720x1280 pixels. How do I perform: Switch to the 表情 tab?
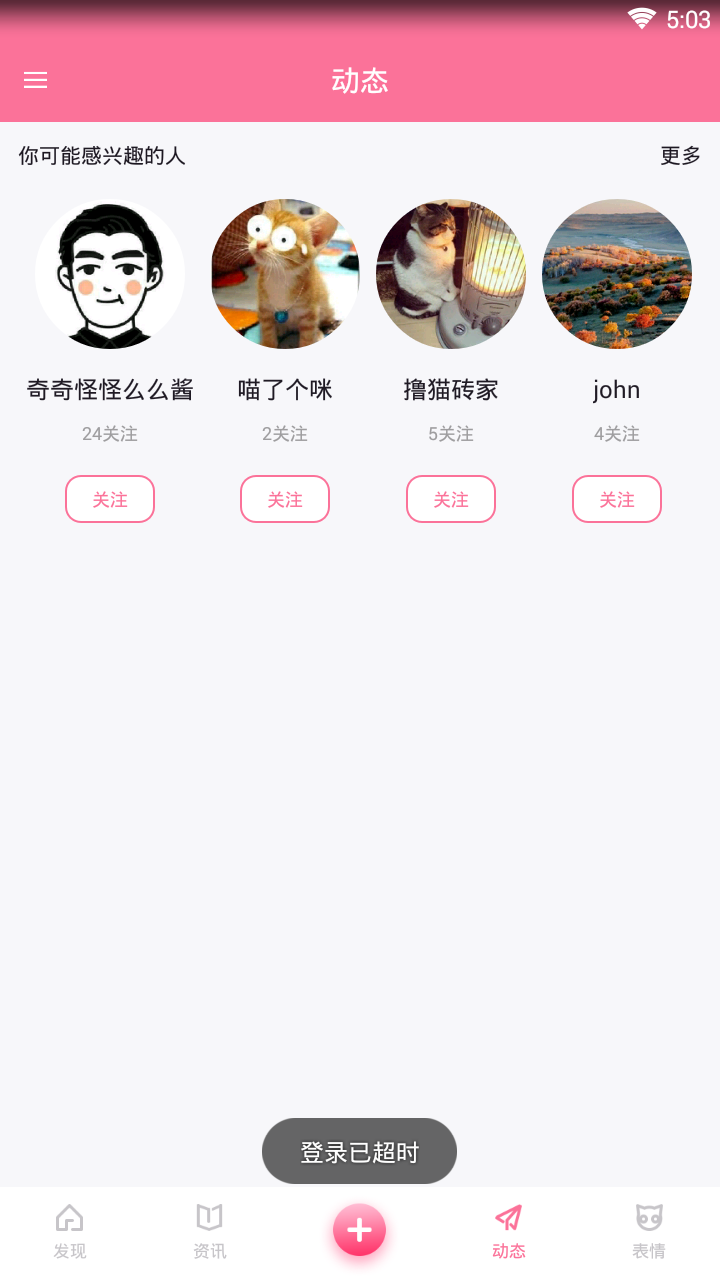tap(649, 1231)
